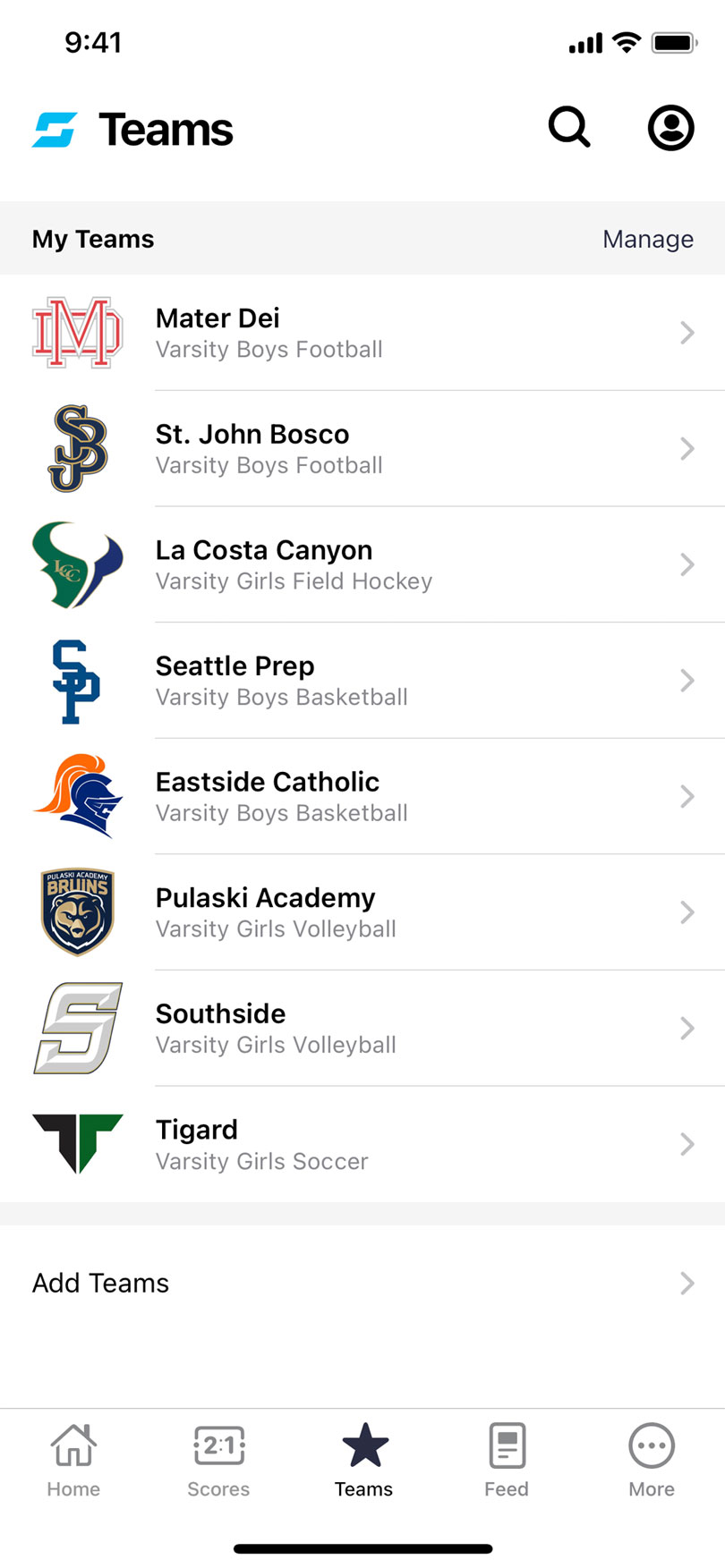This screenshot has width=725, height=1568.
Task: Open the More tab
Action: click(x=652, y=1460)
